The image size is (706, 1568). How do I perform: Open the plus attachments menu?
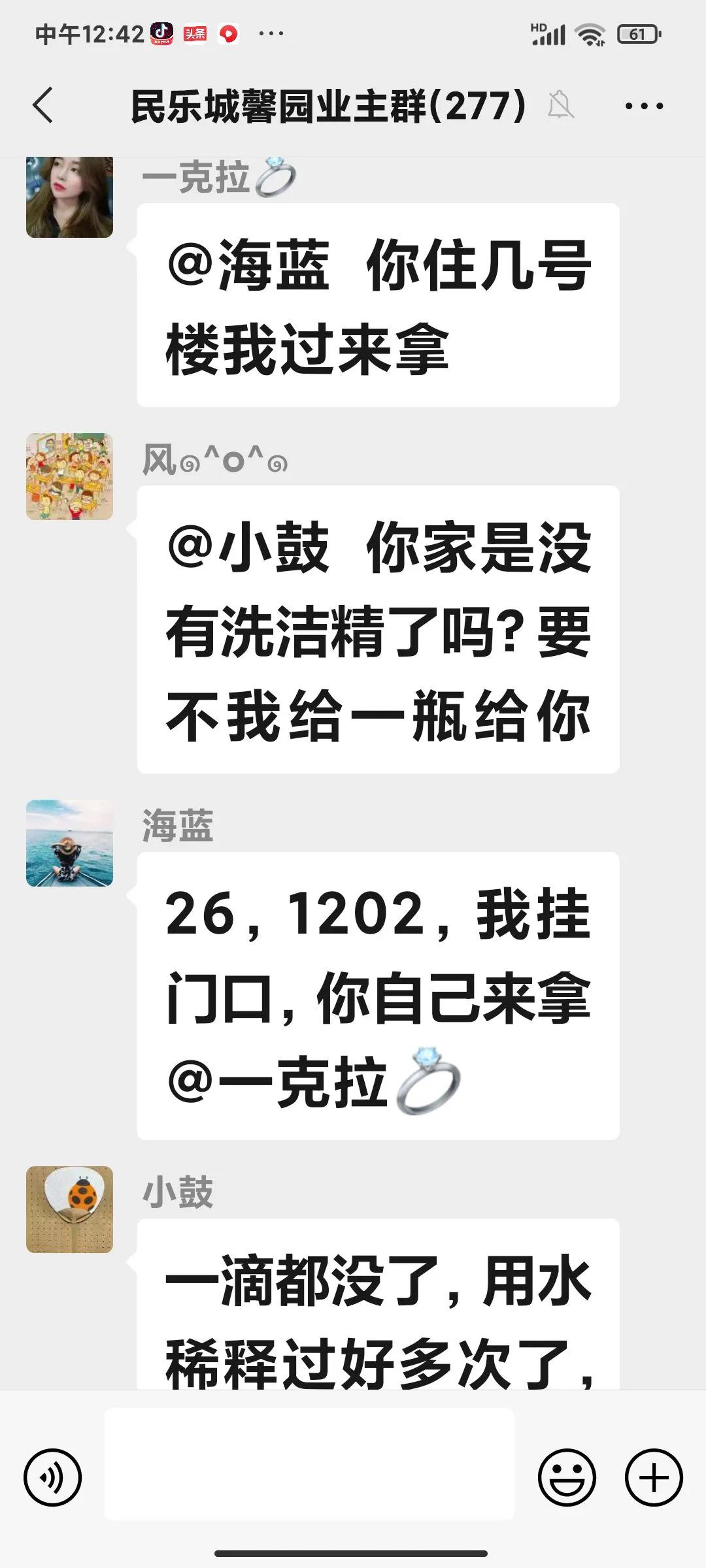(654, 1477)
